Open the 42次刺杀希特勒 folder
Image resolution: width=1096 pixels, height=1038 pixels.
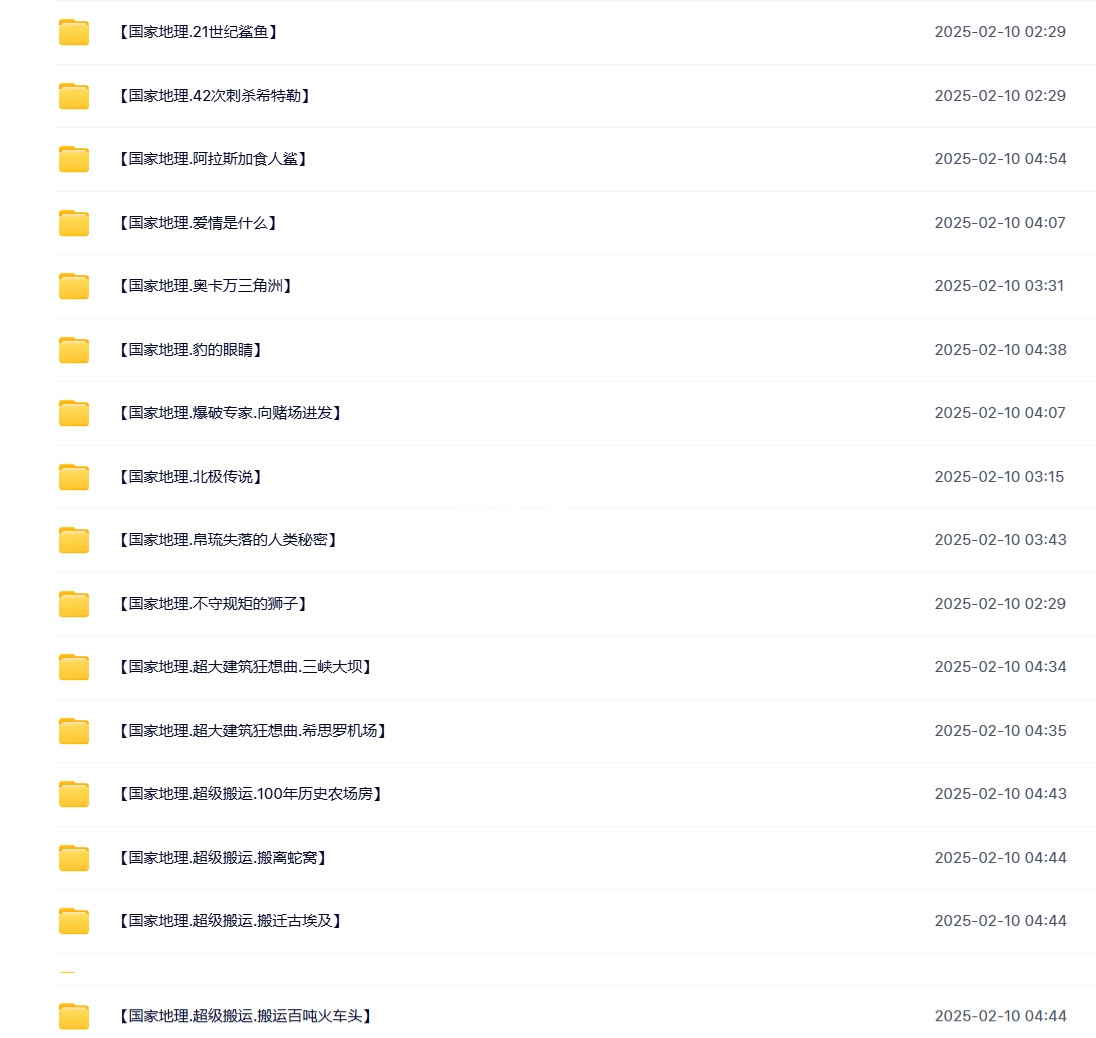[213, 96]
